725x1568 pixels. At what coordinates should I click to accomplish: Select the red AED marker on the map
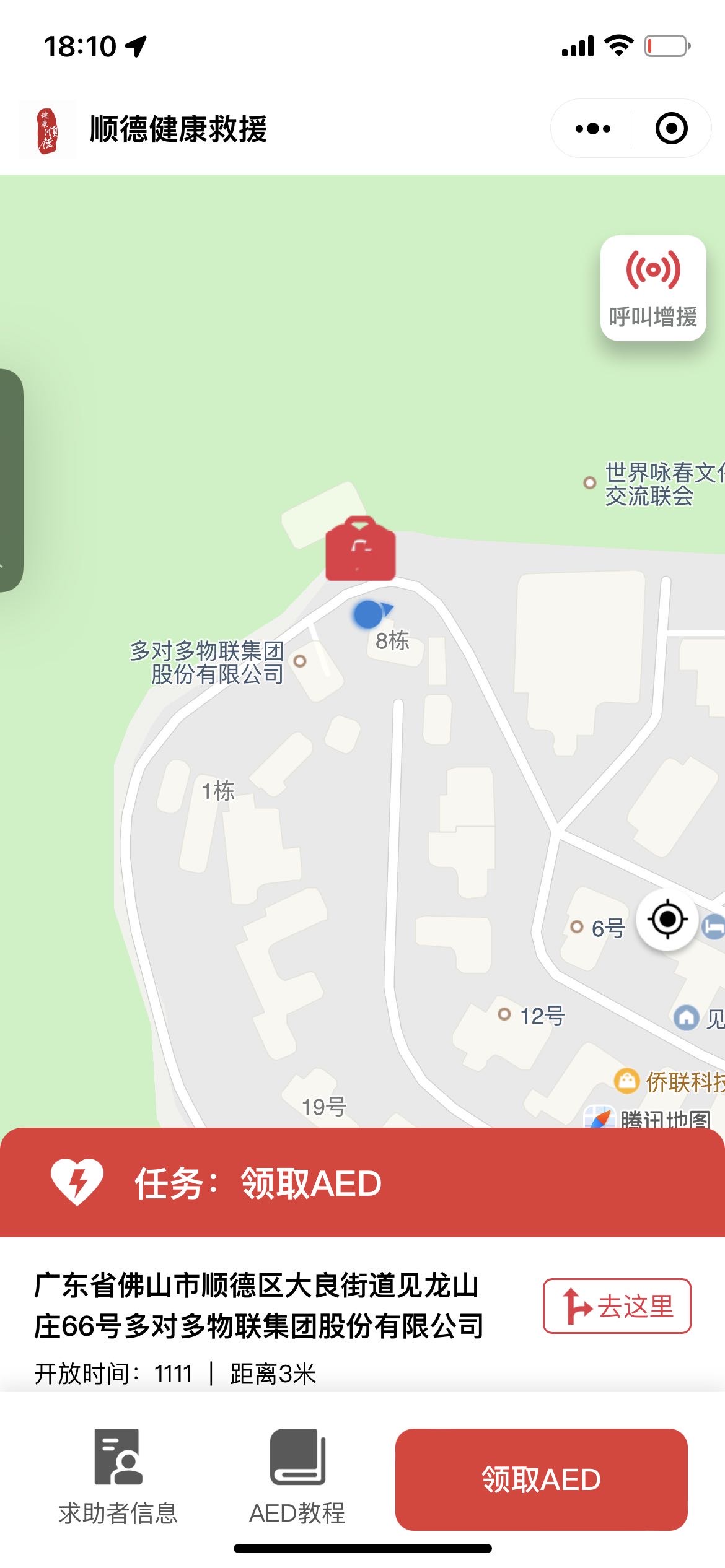point(360,549)
